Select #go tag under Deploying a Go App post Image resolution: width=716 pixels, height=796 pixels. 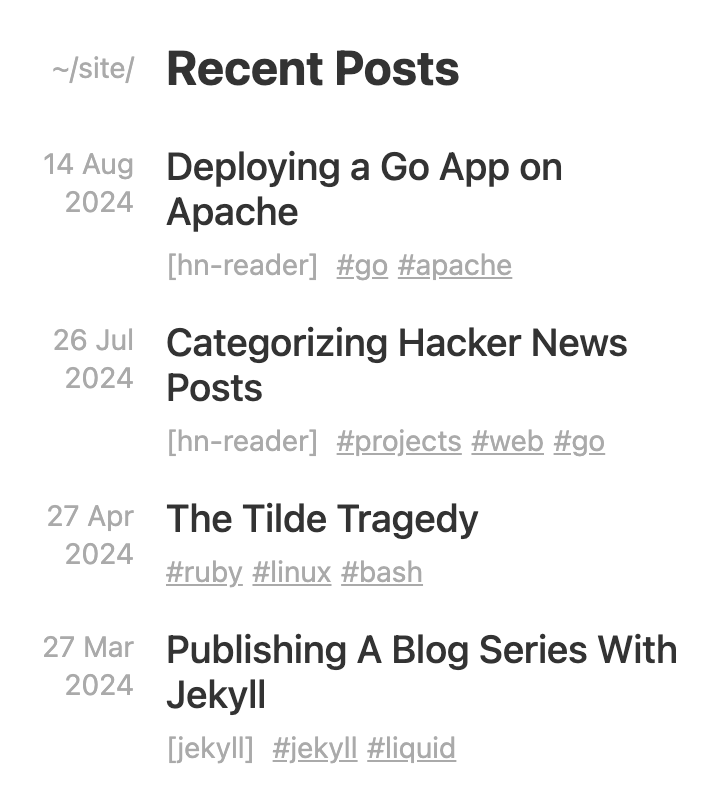point(362,266)
